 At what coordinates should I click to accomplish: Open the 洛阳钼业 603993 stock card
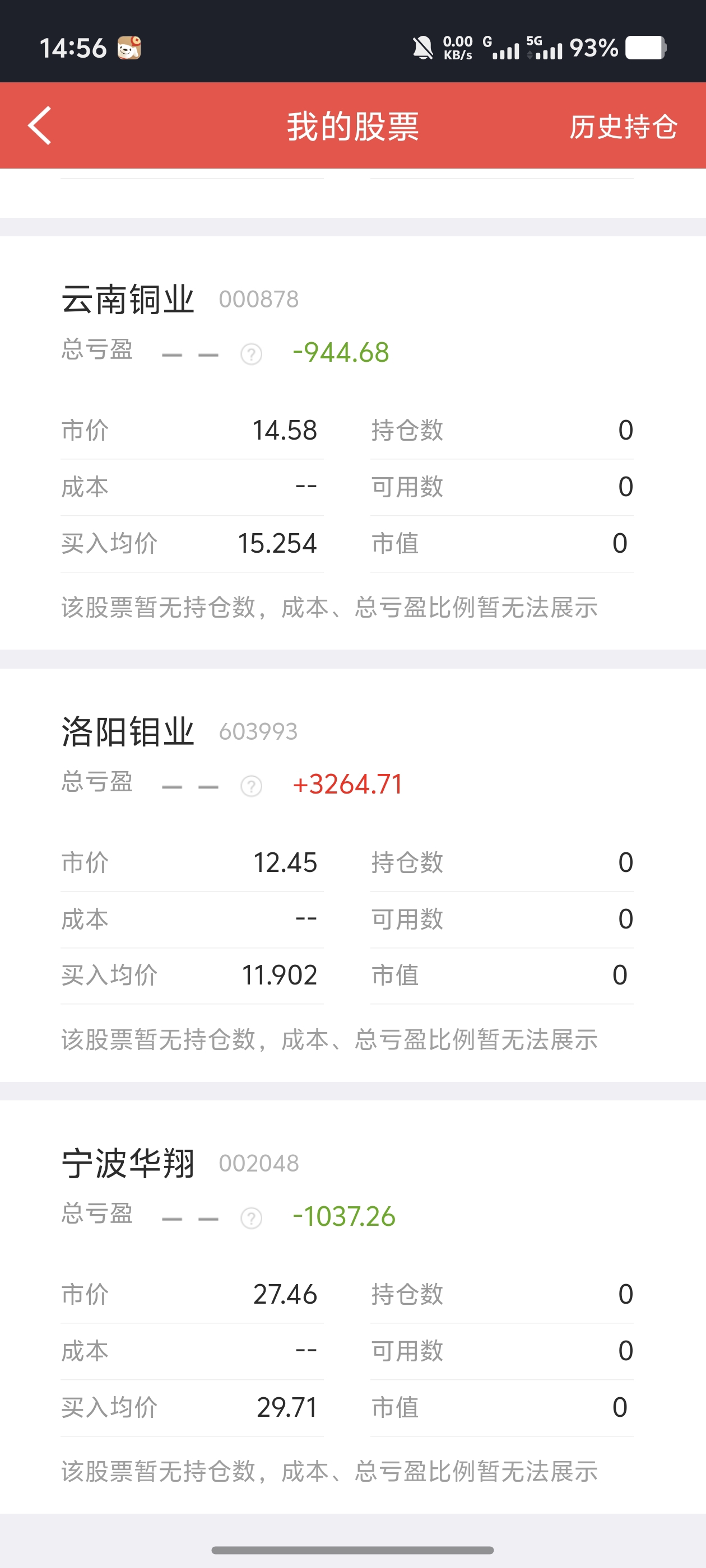(x=352, y=875)
